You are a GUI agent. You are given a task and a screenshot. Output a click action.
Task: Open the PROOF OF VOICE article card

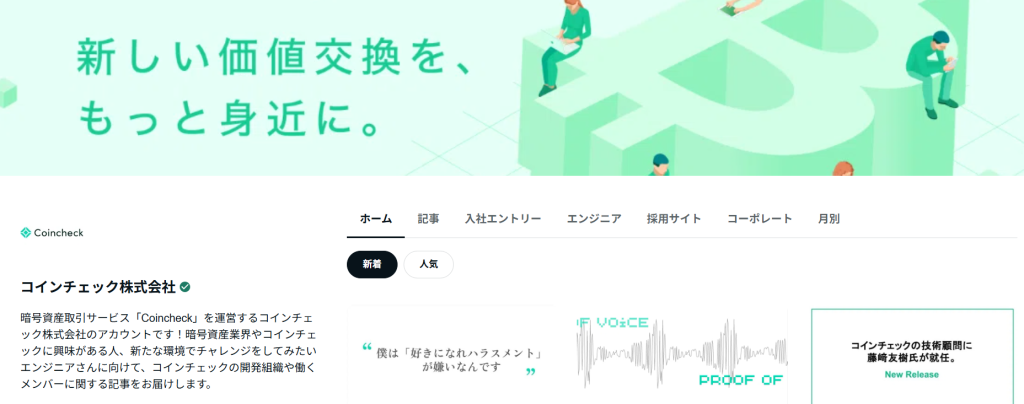[681, 355]
